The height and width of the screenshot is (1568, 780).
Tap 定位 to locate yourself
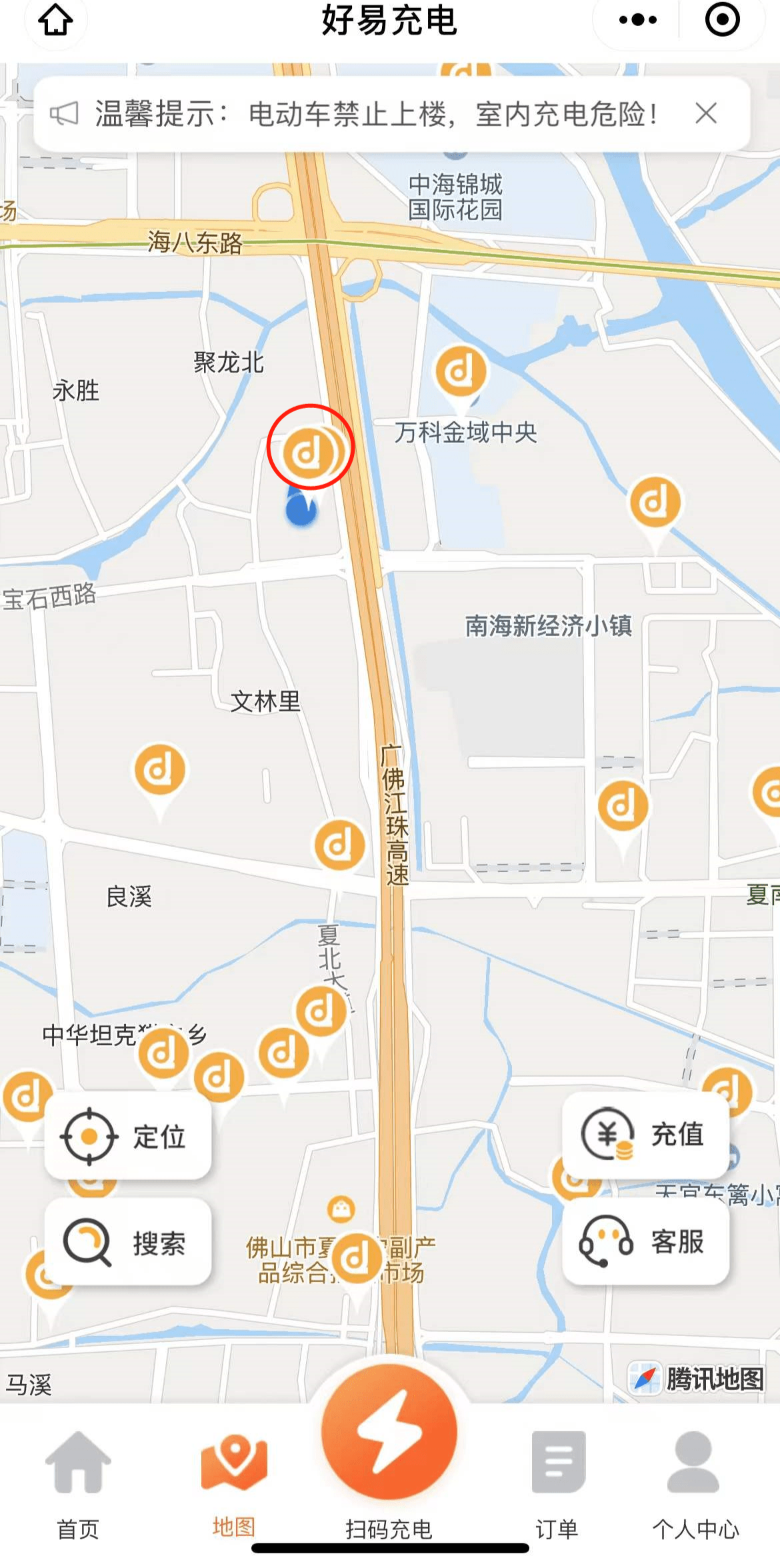(x=128, y=1136)
